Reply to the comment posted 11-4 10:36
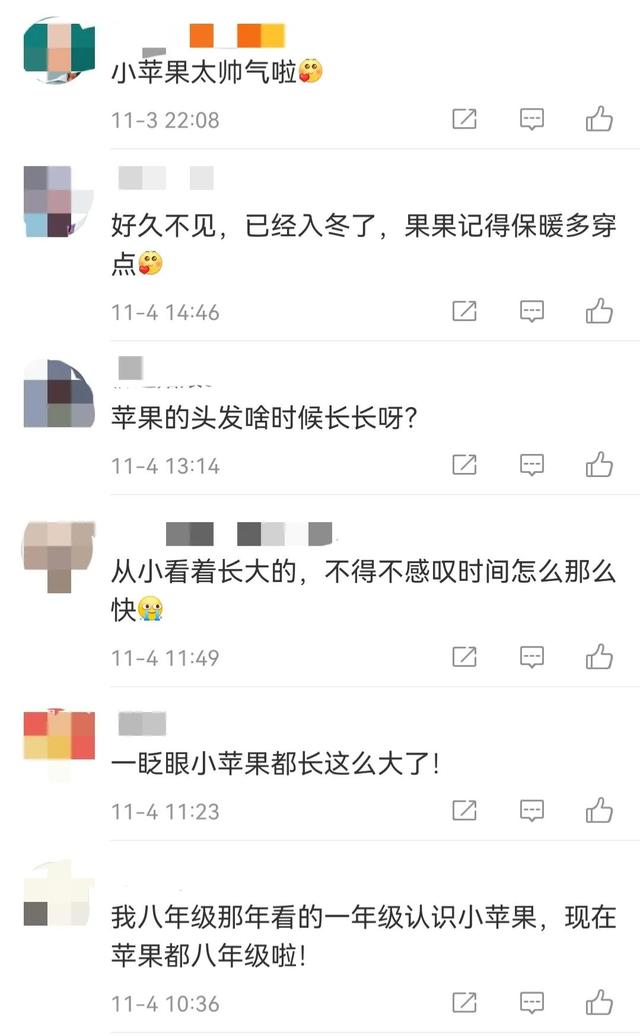 (532, 1002)
